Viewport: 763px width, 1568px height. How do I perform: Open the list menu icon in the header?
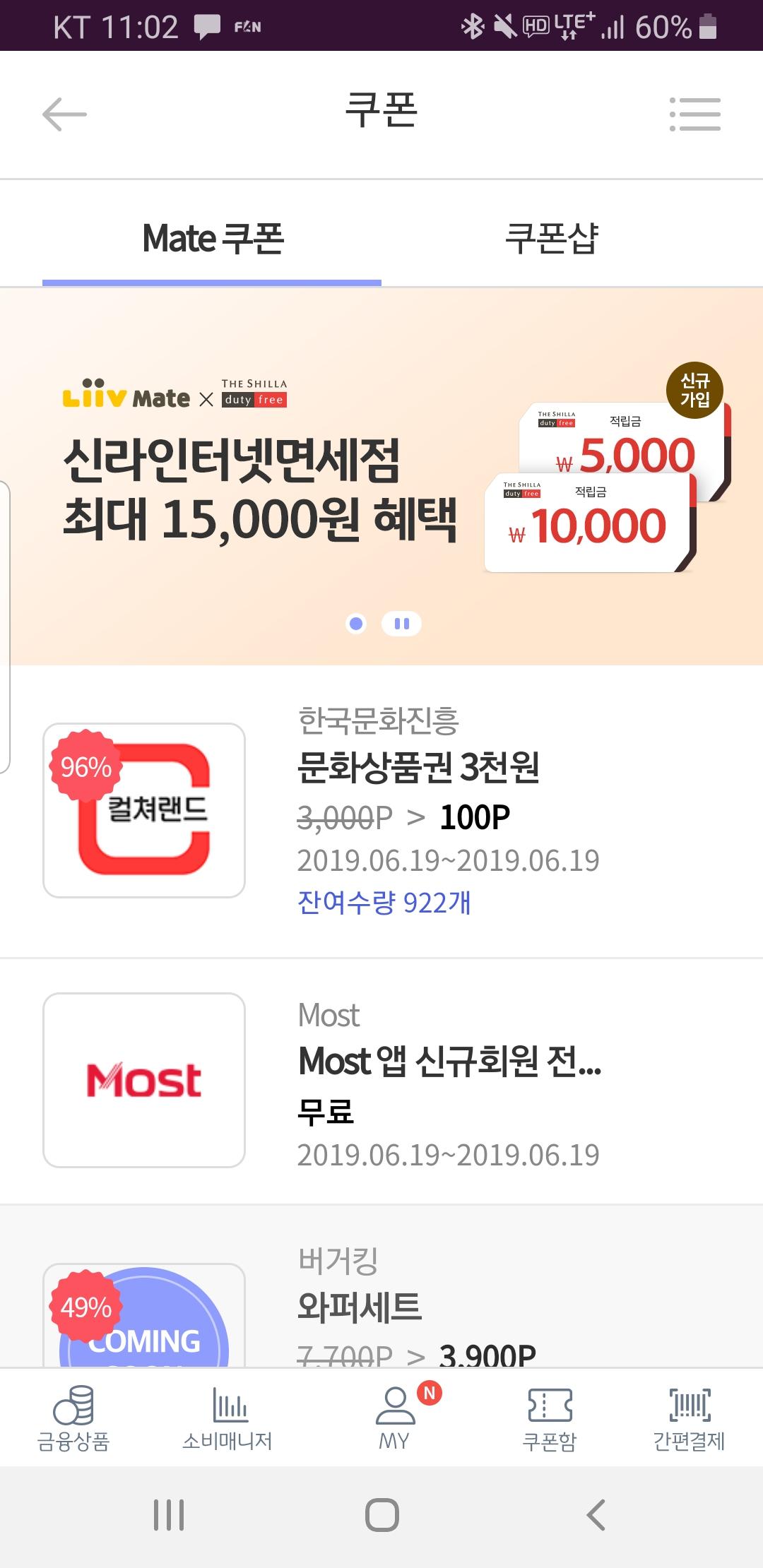coord(694,114)
